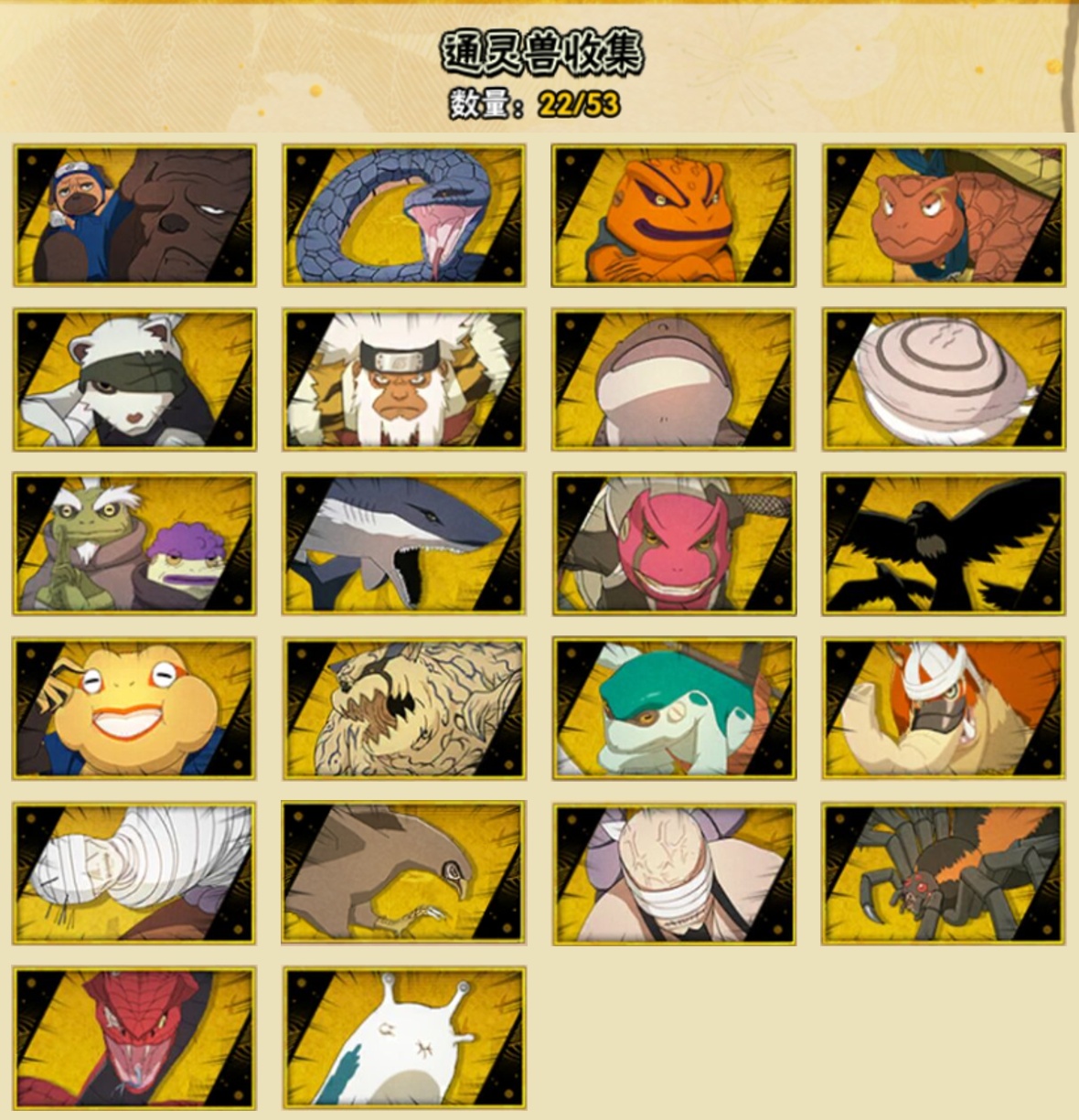Open the red toad with shell card
The width and height of the screenshot is (1079, 1120).
click(944, 216)
